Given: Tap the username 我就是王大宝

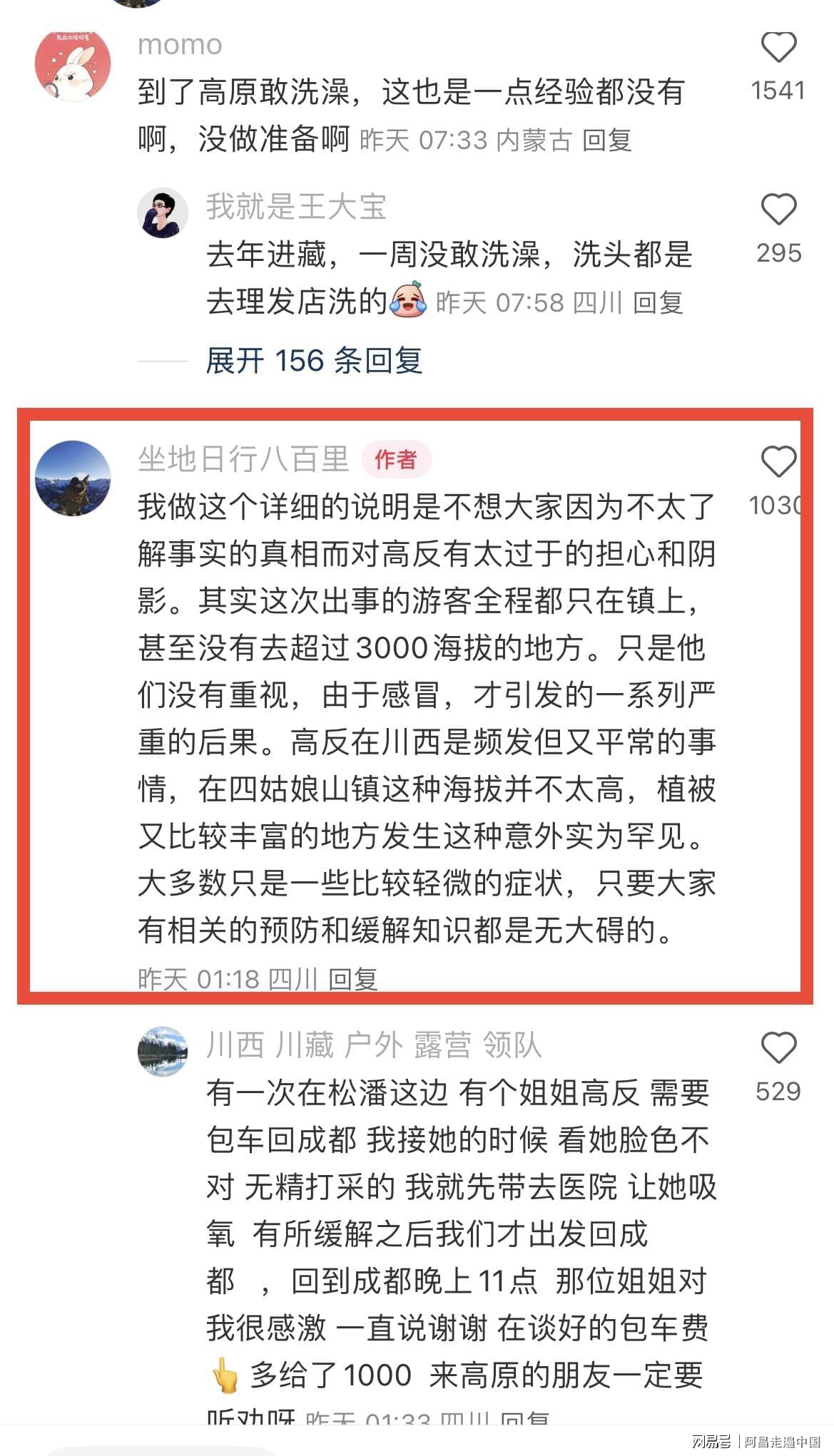Looking at the screenshot, I should 296,207.
